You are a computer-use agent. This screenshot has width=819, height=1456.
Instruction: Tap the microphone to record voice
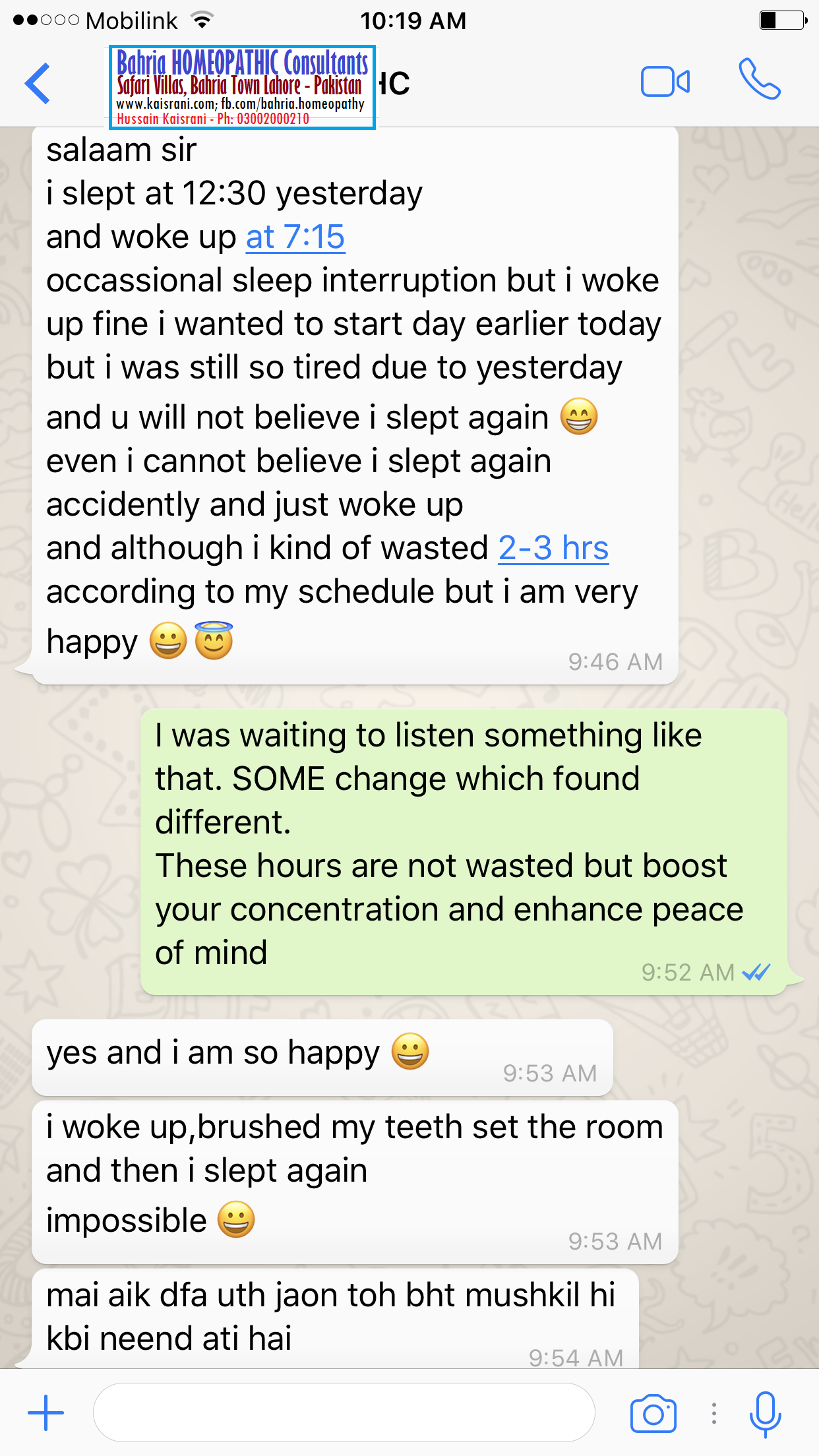[x=765, y=1413]
